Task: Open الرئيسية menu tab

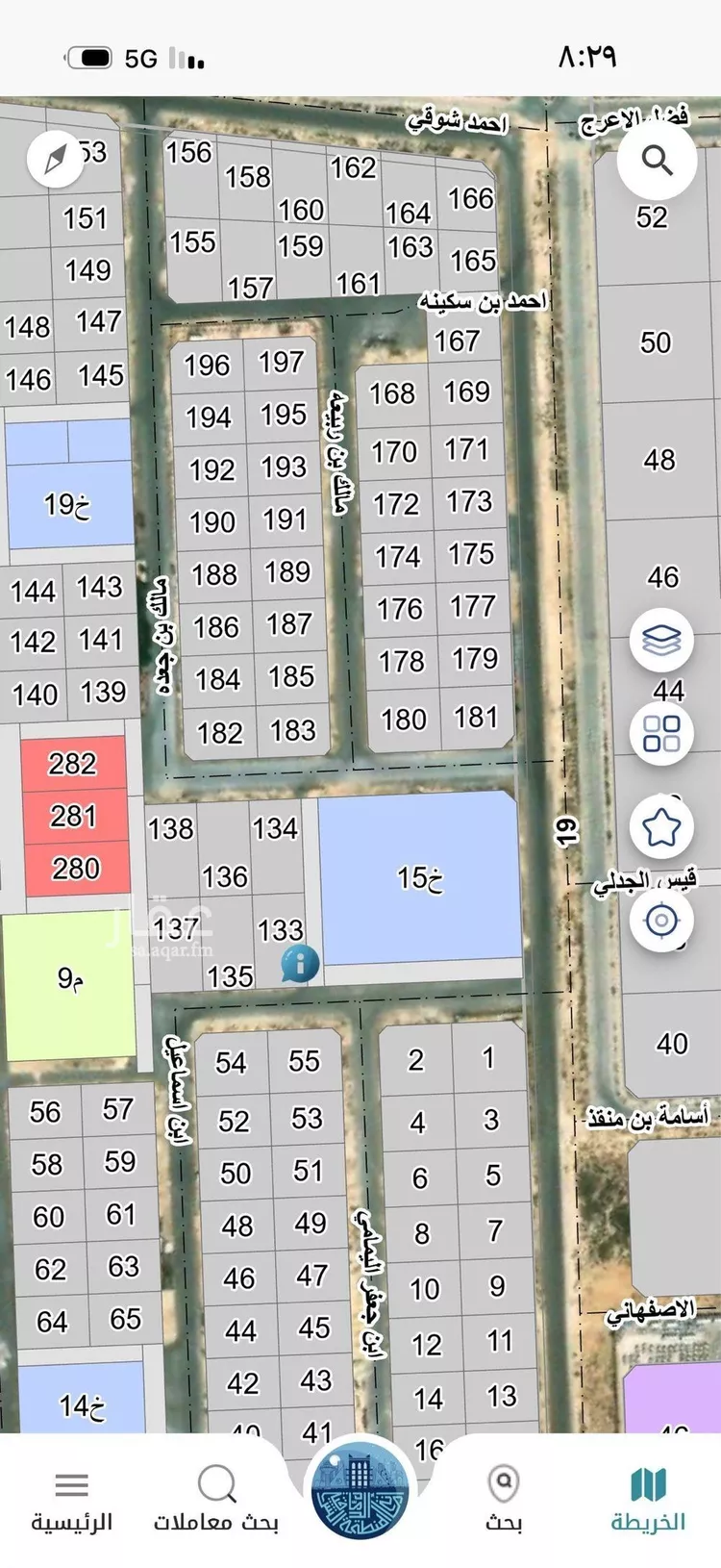Action: 72,1499
